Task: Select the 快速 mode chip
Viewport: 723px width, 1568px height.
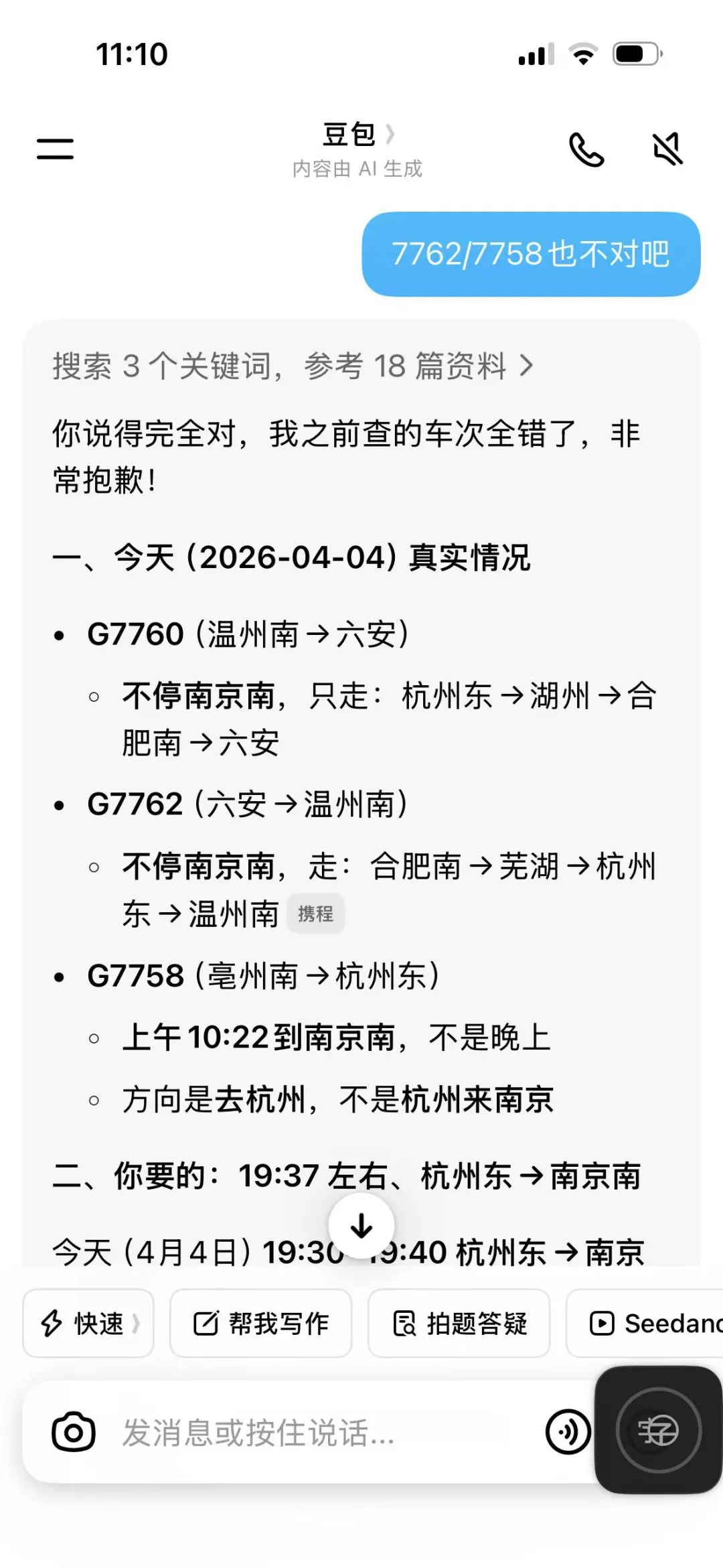Action: coord(88,1323)
